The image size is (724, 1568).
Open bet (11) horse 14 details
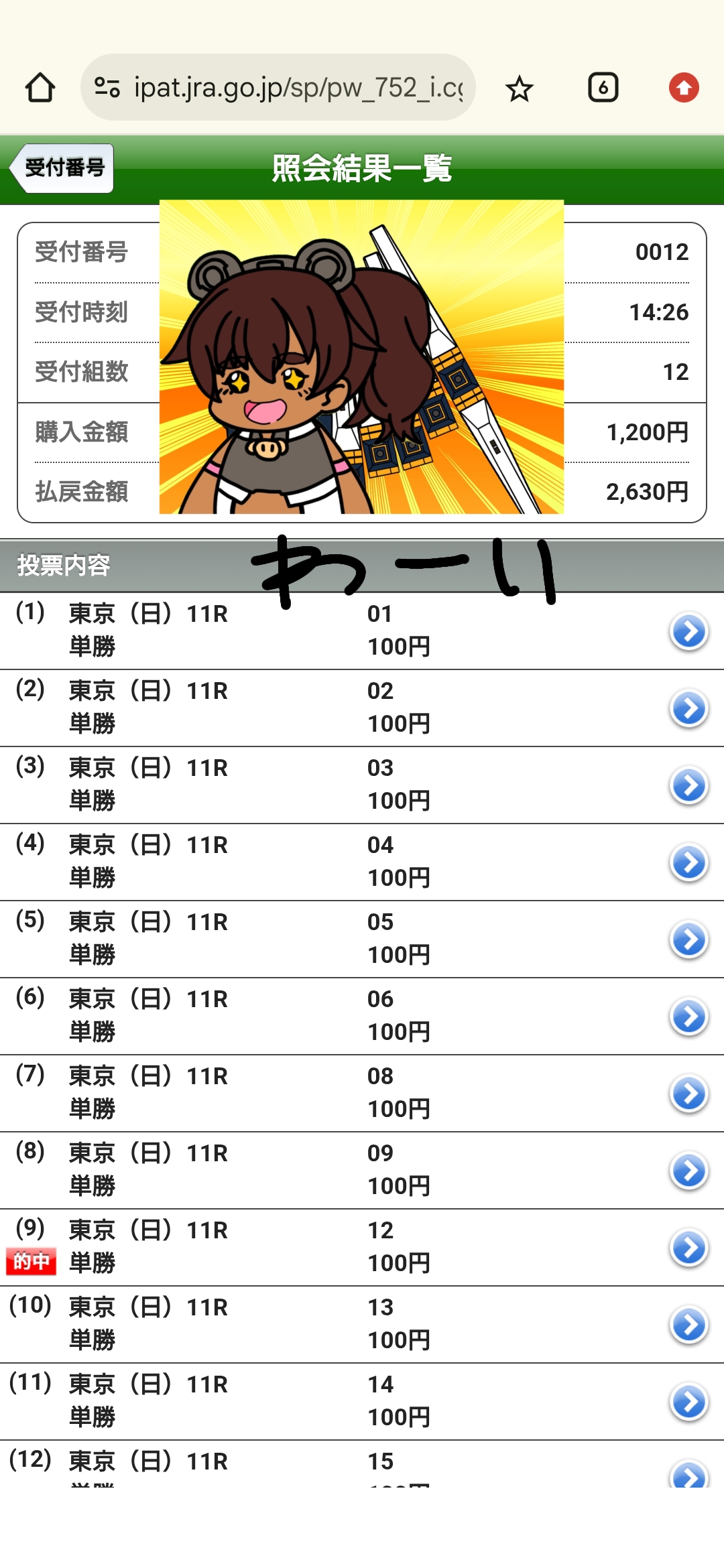click(362, 1402)
